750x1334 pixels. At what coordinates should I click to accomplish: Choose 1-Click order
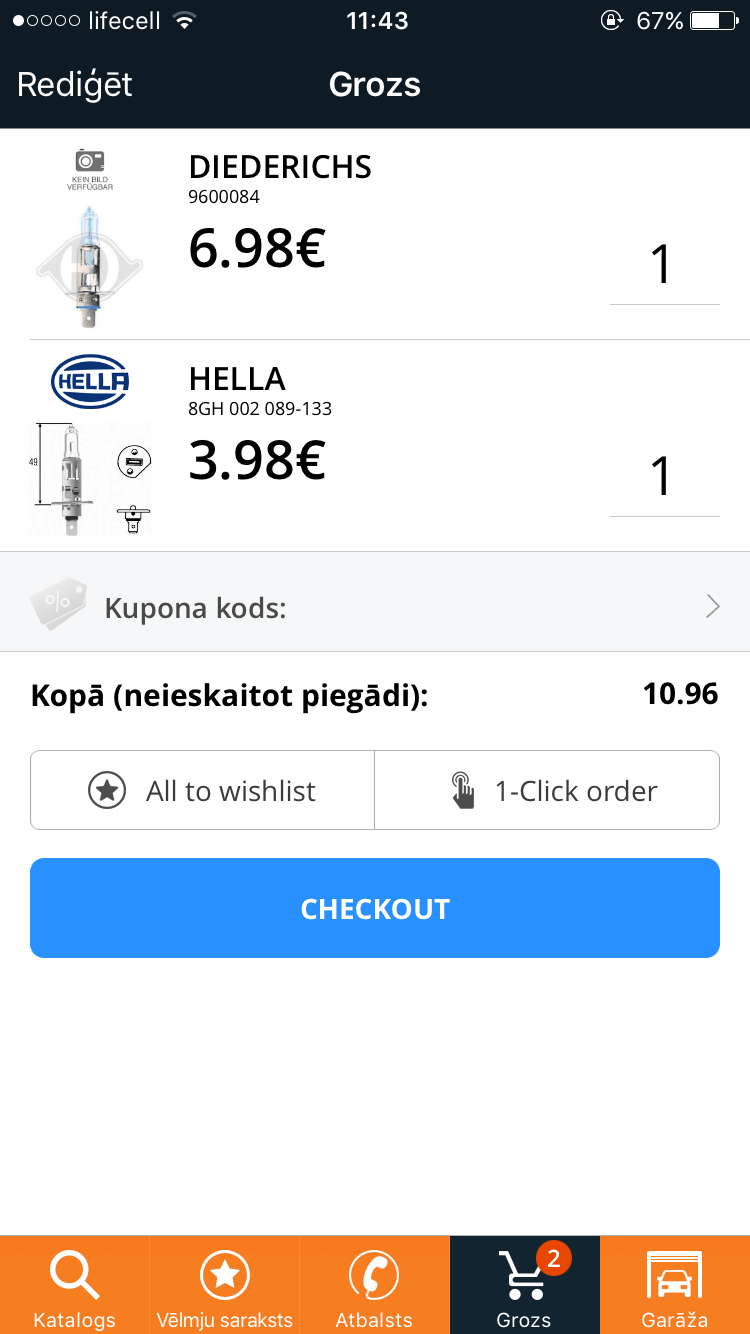(x=547, y=790)
